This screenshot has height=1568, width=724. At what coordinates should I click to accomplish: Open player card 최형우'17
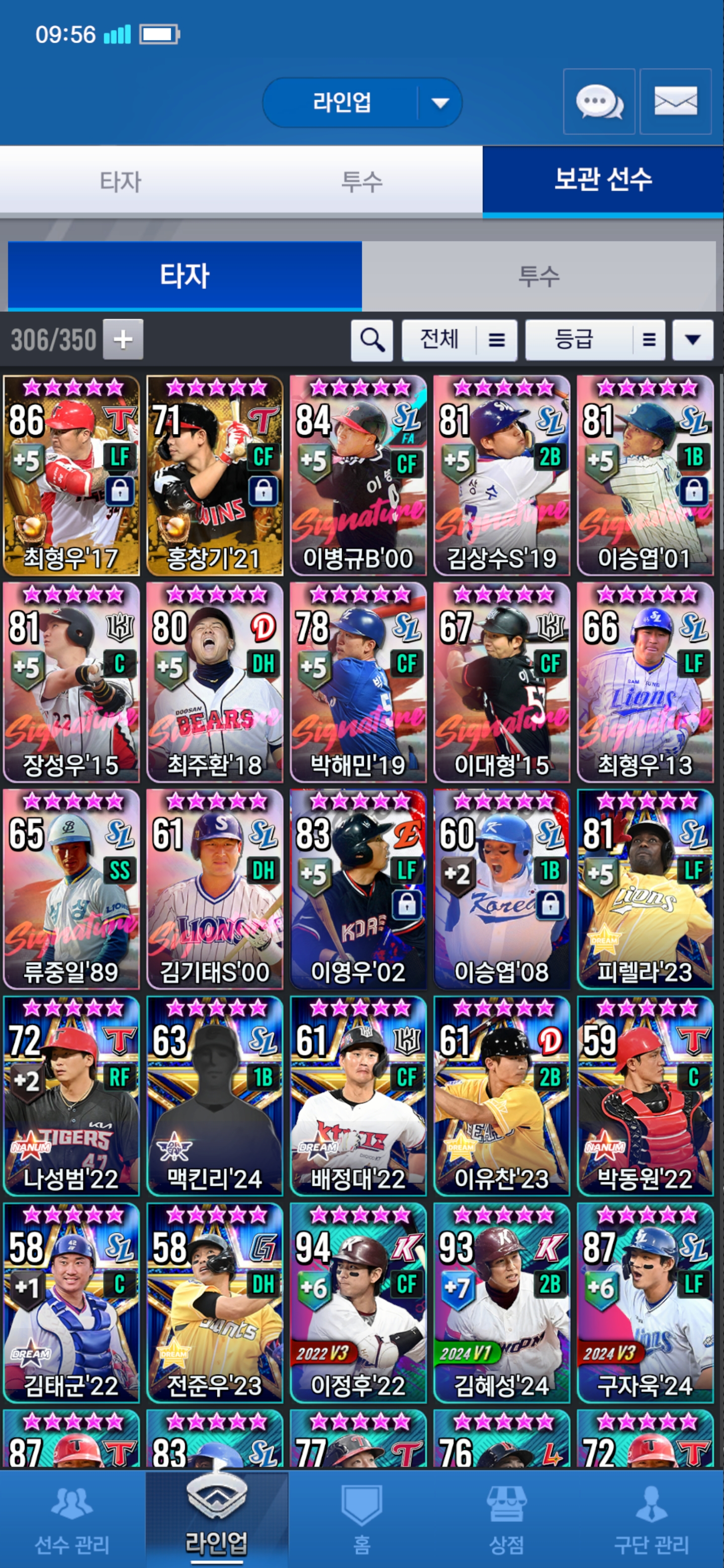[71, 475]
